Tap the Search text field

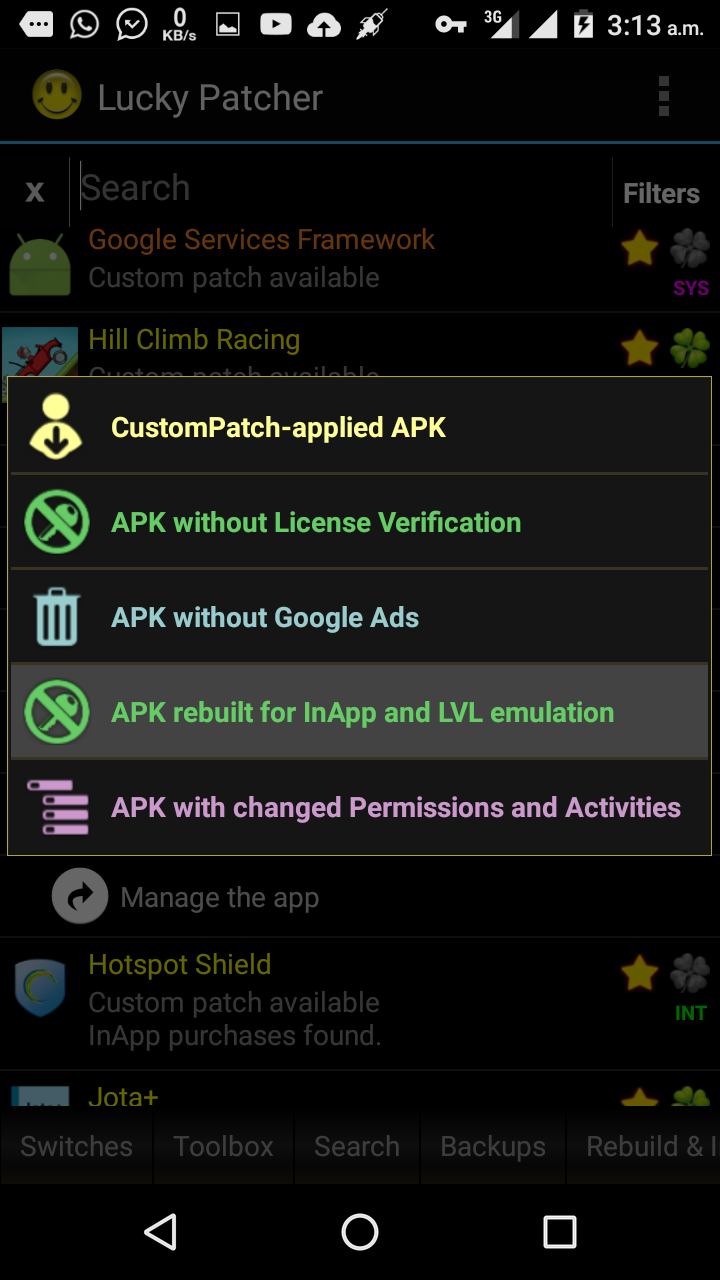(340, 188)
